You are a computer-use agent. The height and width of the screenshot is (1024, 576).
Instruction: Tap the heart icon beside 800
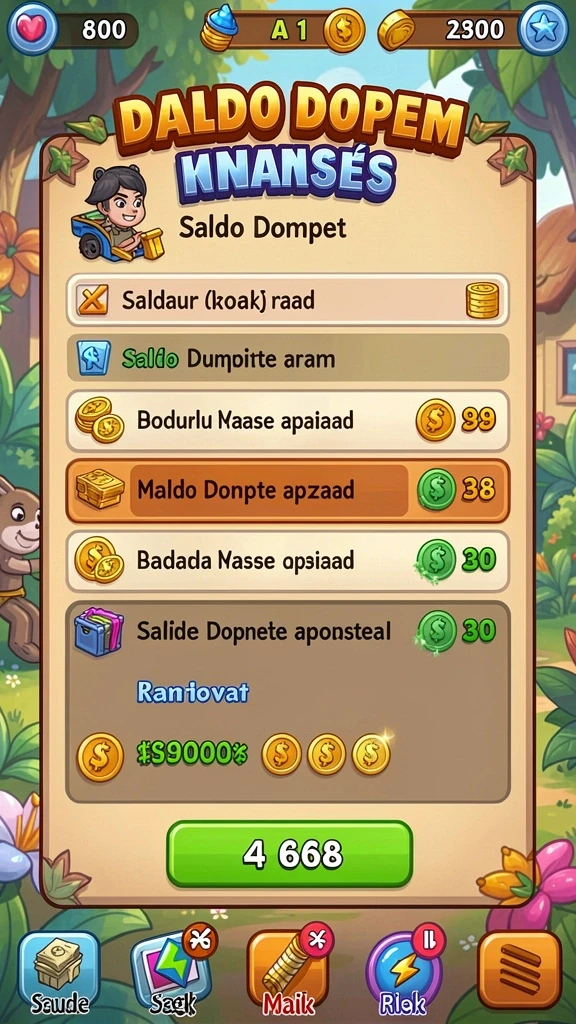coord(32,29)
